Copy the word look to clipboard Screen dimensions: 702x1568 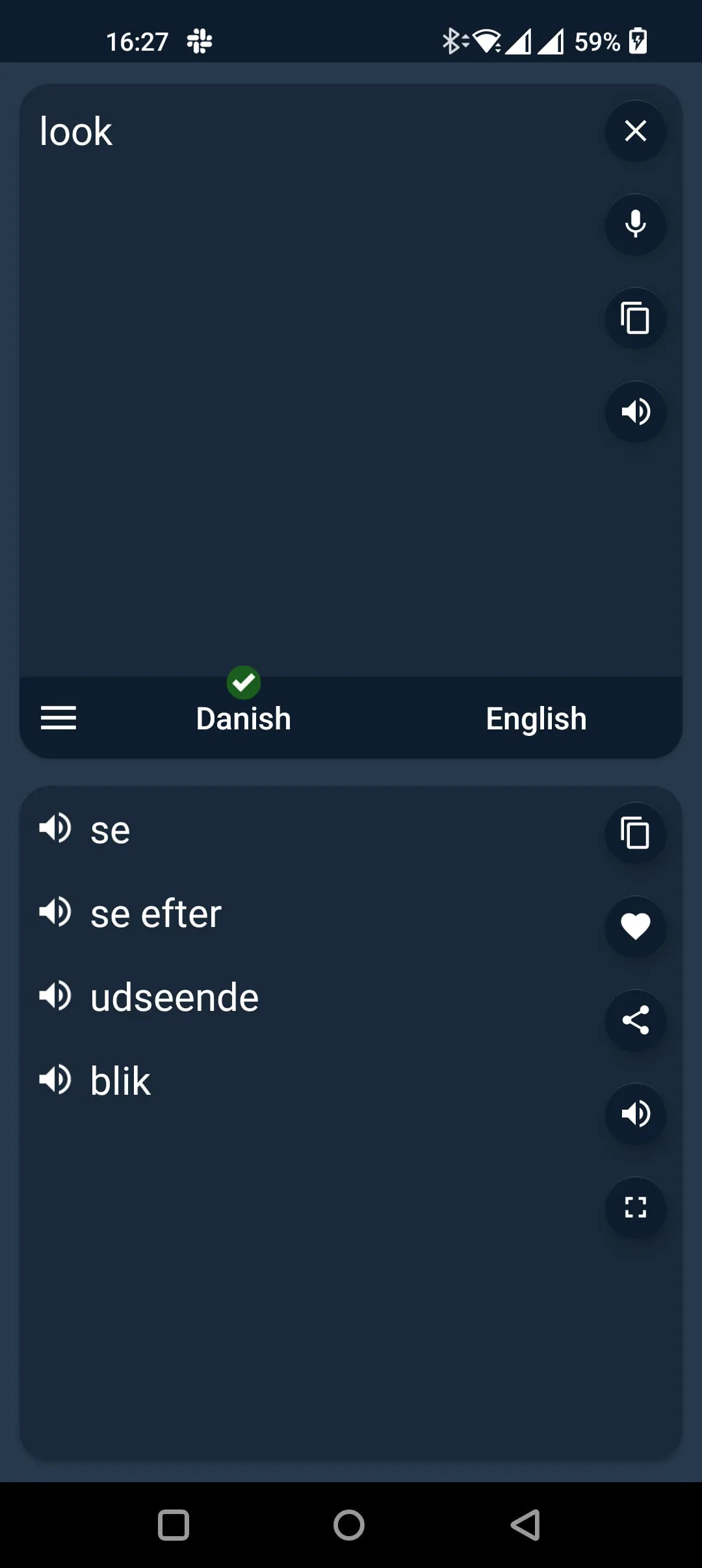635,319
